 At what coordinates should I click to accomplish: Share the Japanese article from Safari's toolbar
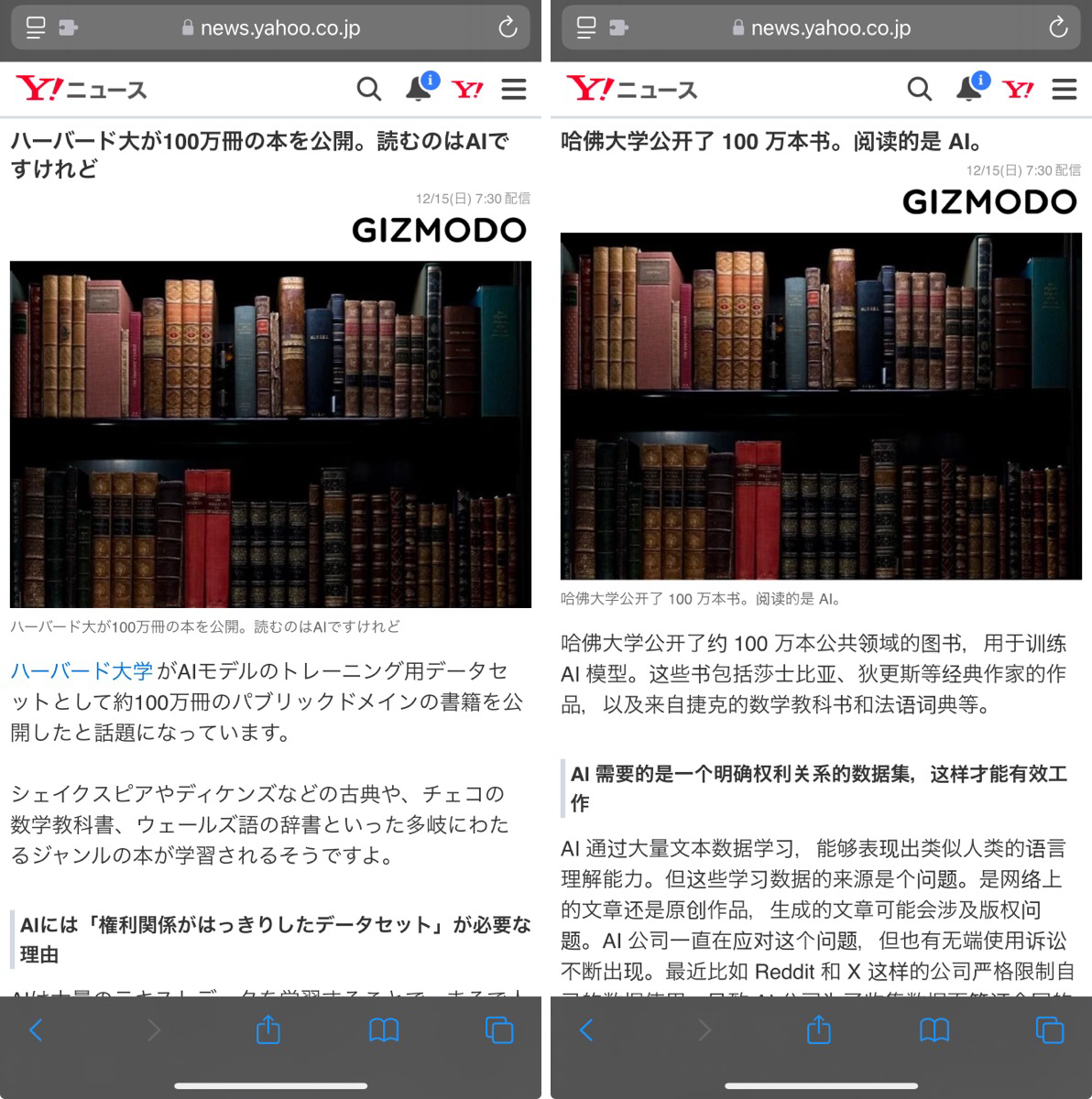point(268,1030)
